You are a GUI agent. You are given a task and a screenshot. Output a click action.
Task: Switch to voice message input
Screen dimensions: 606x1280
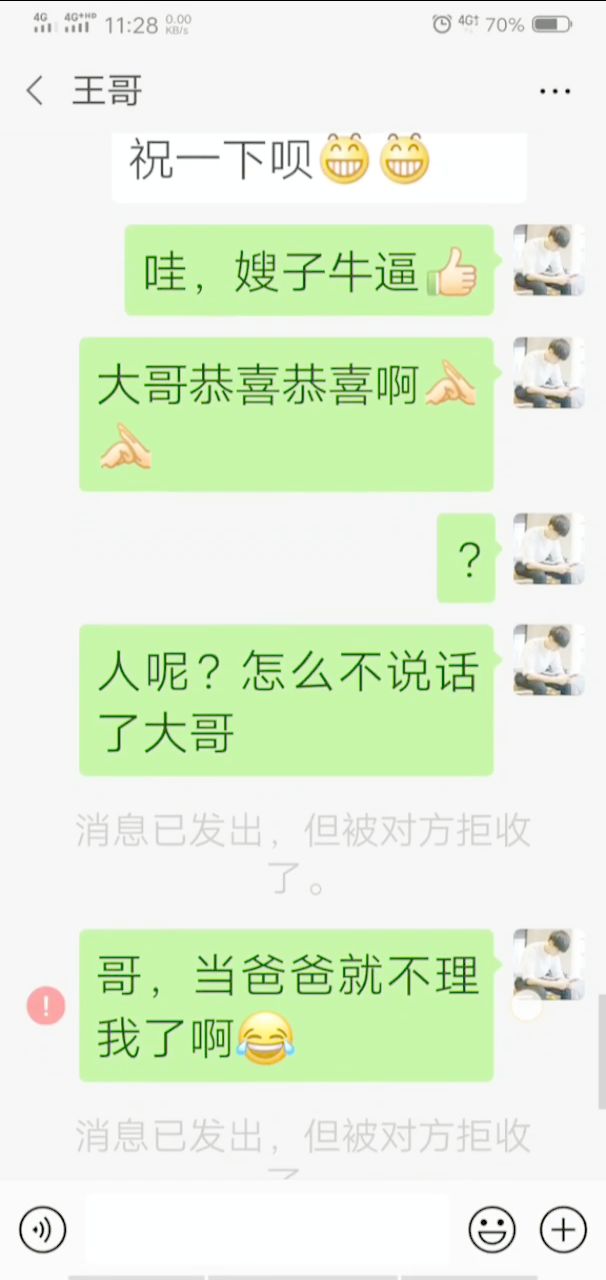click(x=42, y=1228)
